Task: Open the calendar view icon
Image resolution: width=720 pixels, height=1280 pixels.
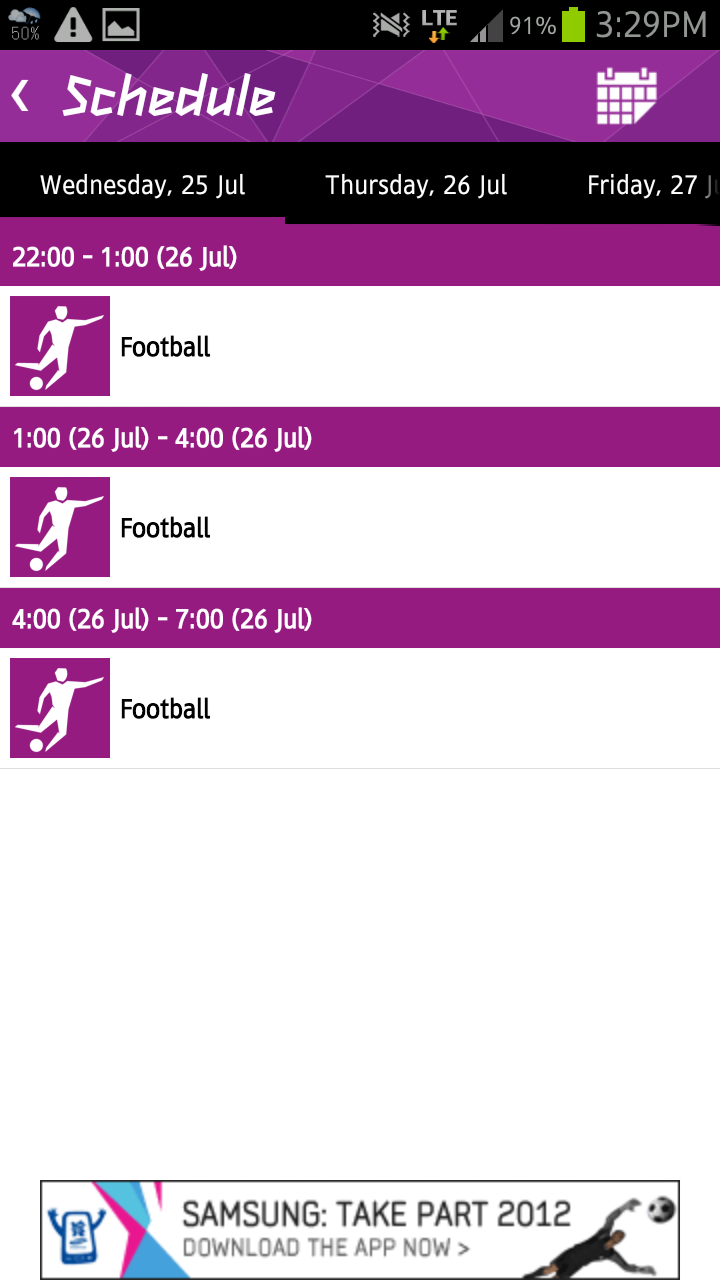Action: click(626, 97)
